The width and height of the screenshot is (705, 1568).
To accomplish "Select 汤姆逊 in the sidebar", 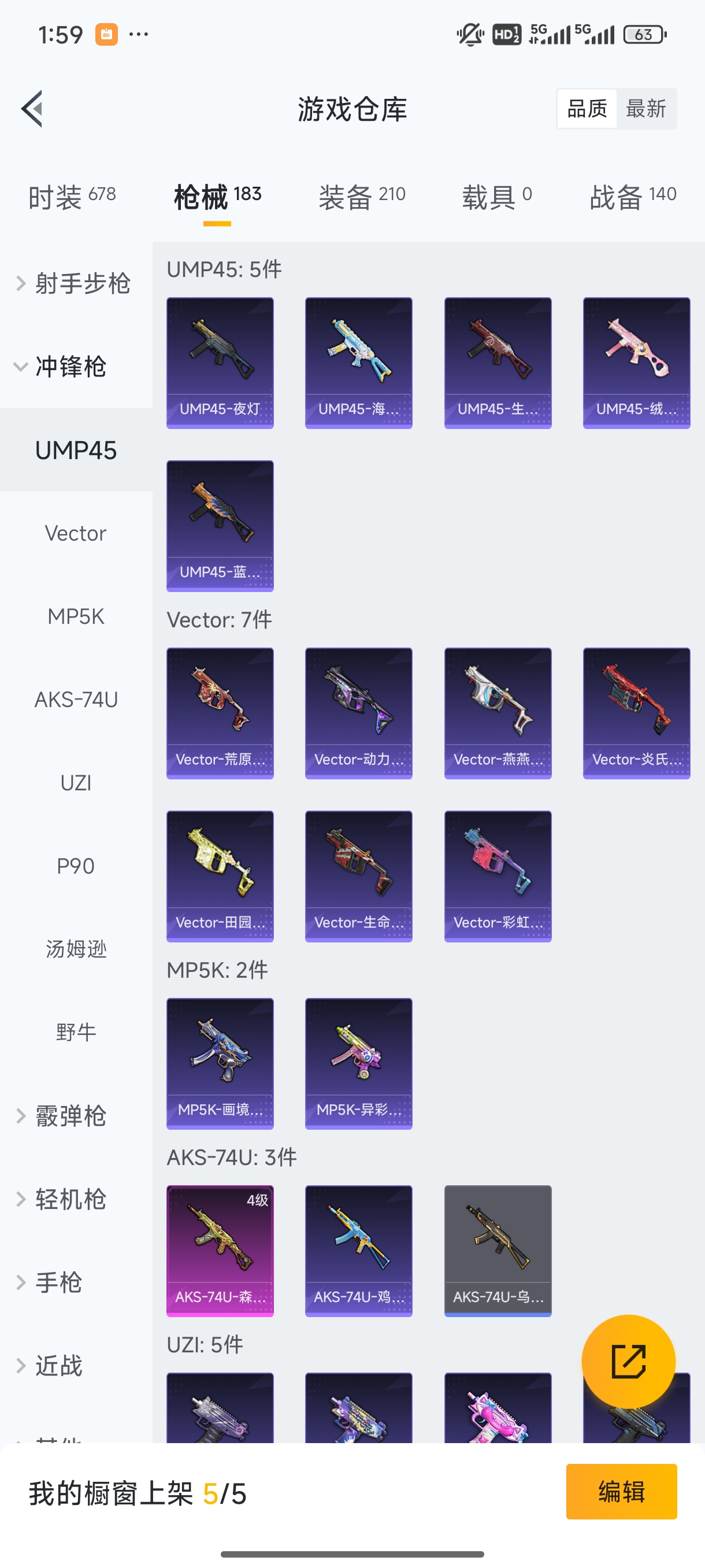I will (x=76, y=949).
